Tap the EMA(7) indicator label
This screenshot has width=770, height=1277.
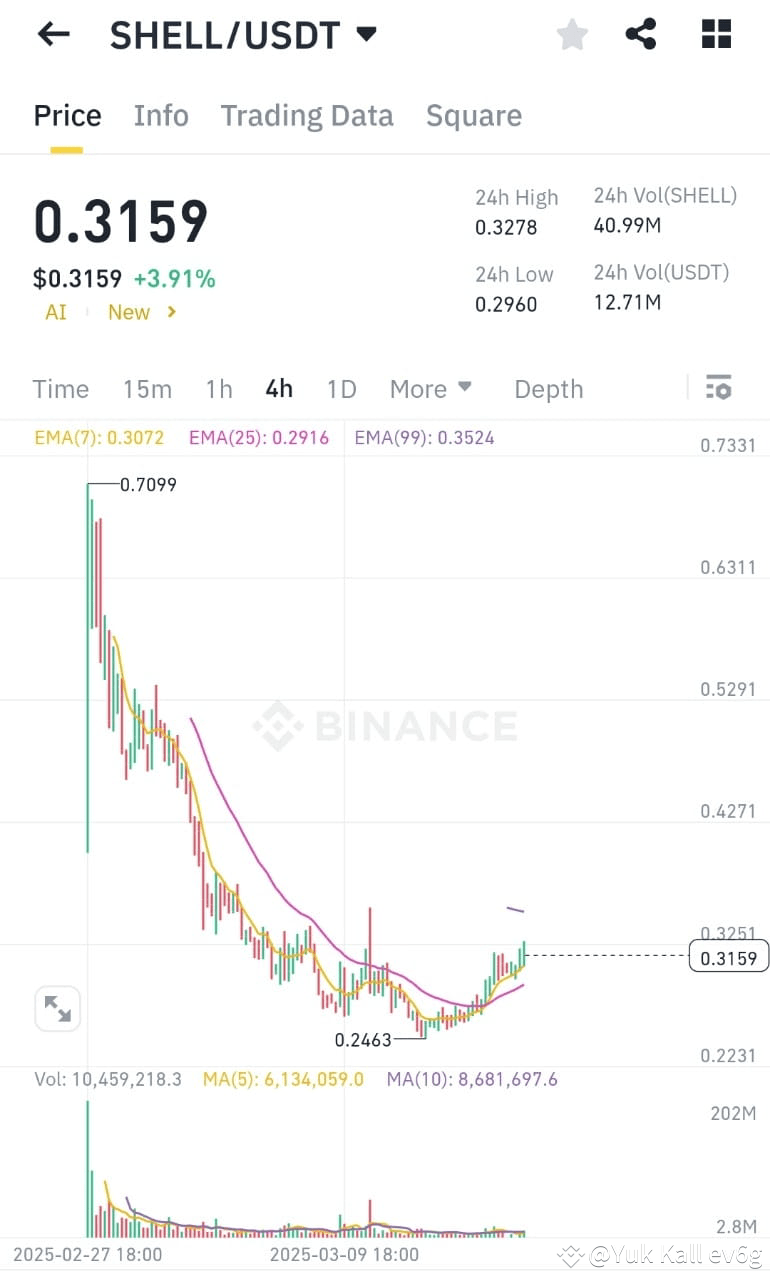[98, 437]
